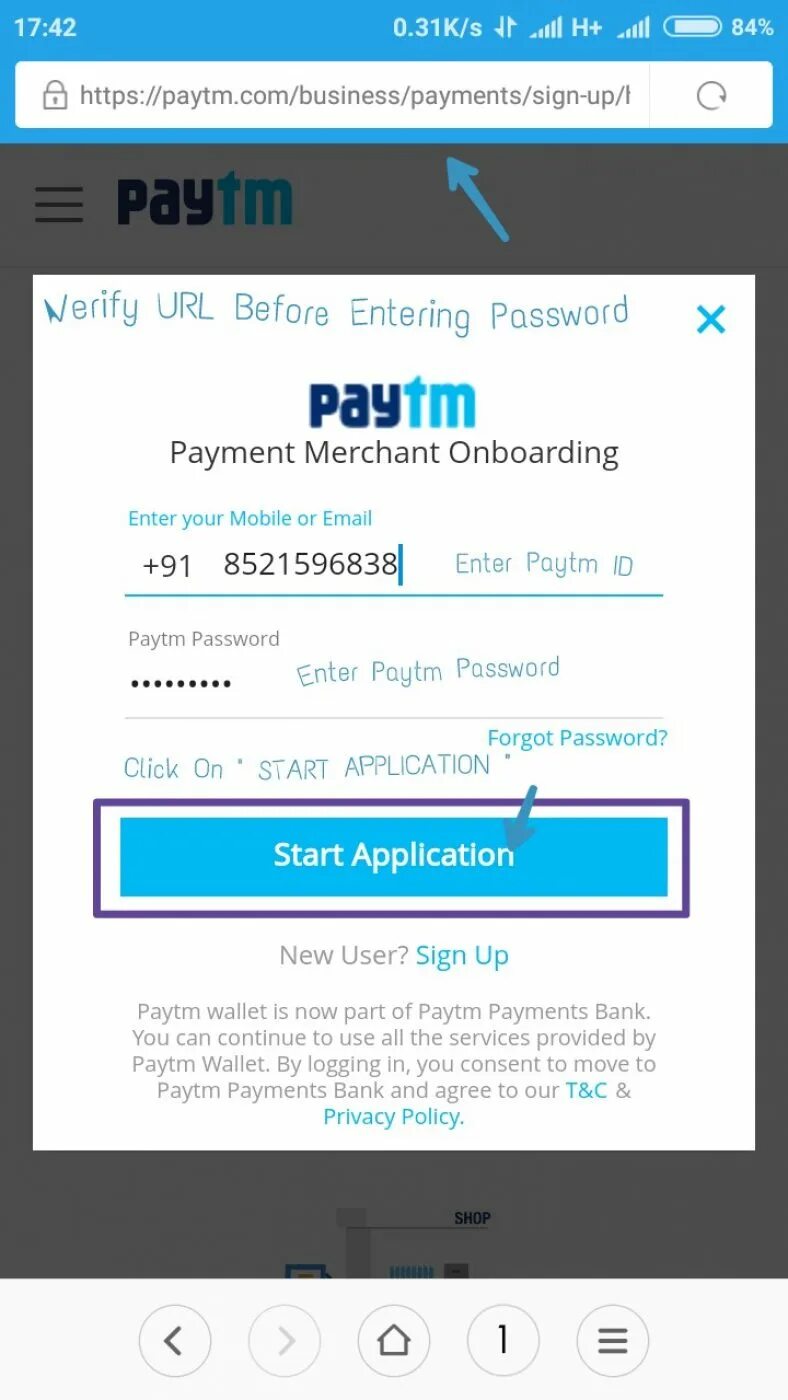Close the login dialog
Image resolution: width=788 pixels, height=1400 pixels.
(710, 320)
